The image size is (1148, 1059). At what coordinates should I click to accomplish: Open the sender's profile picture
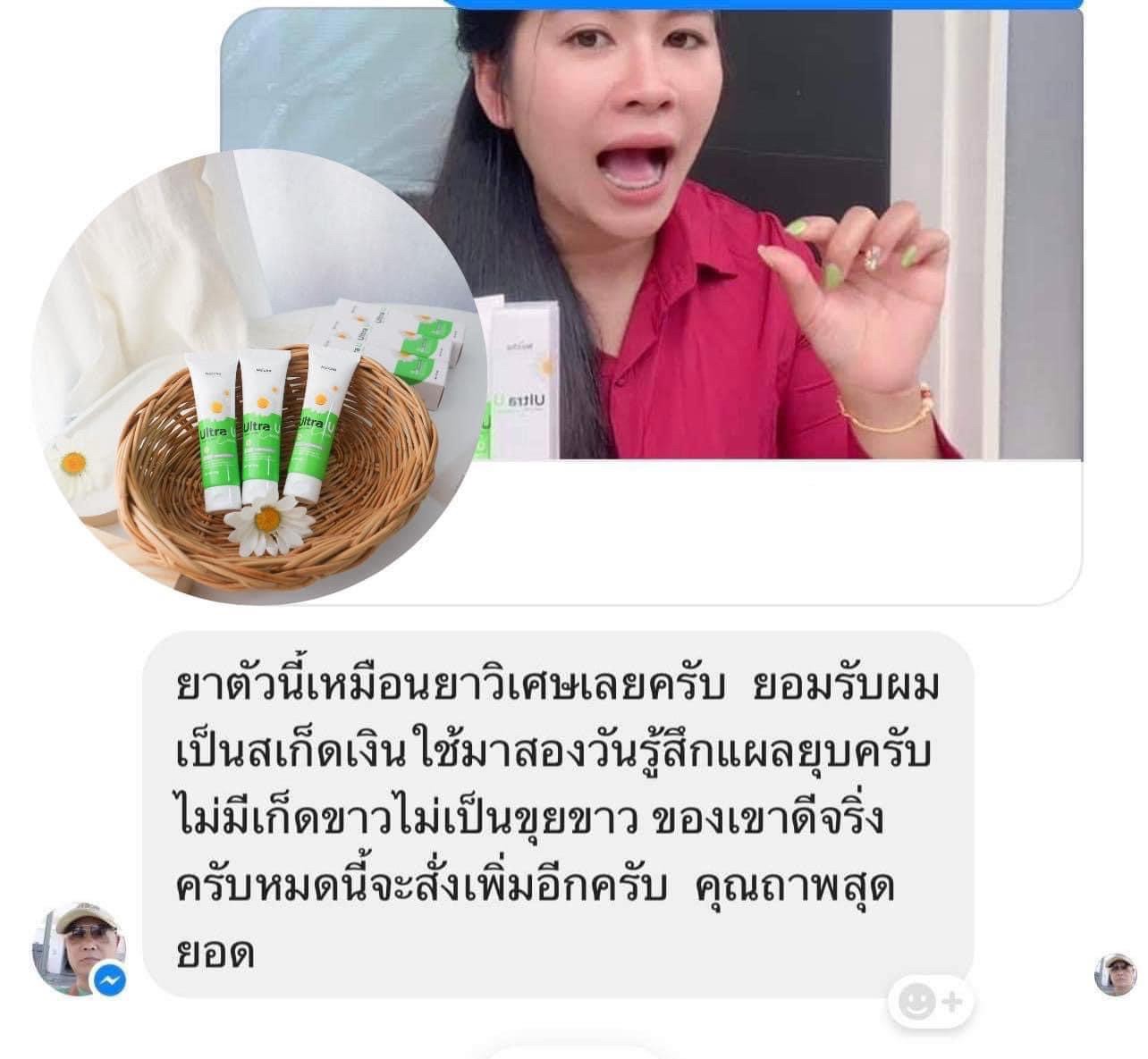(77, 947)
